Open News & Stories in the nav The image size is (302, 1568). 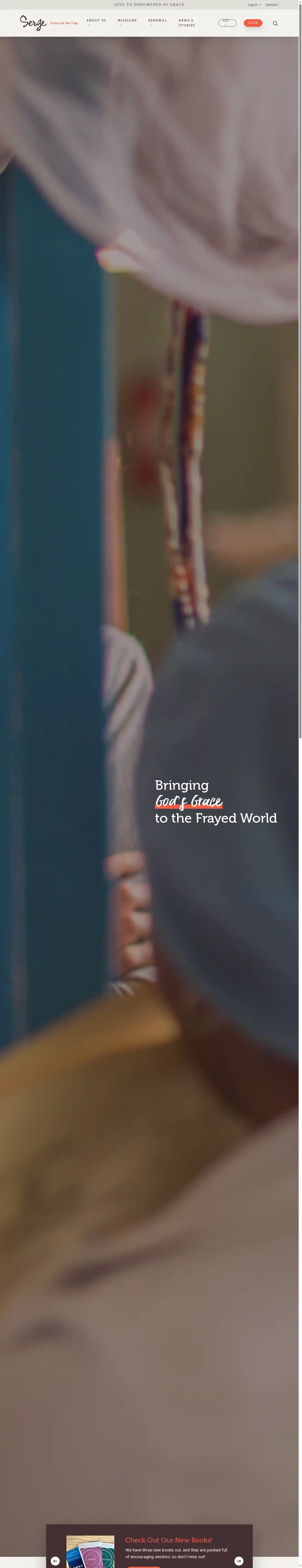click(186, 23)
